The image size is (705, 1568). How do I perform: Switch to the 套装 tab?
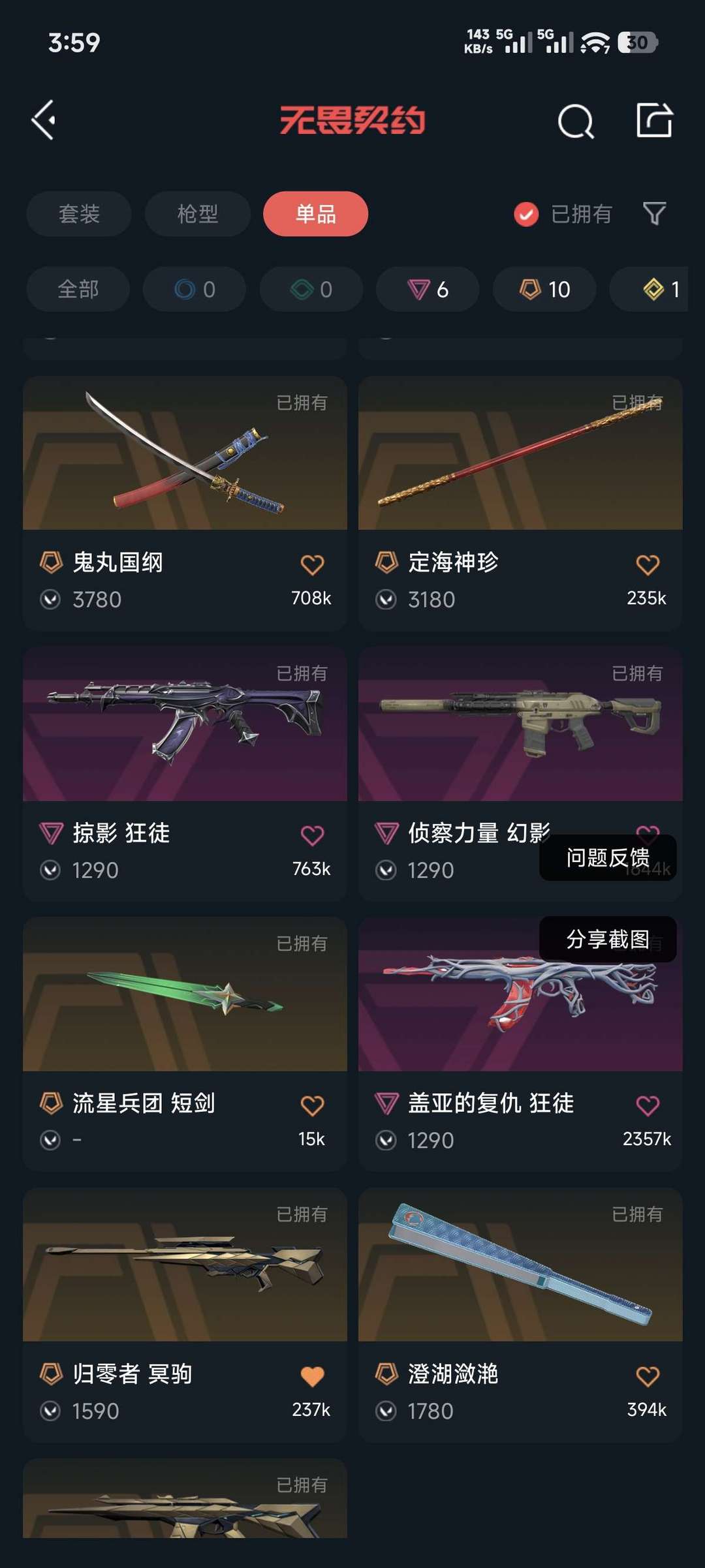click(78, 213)
